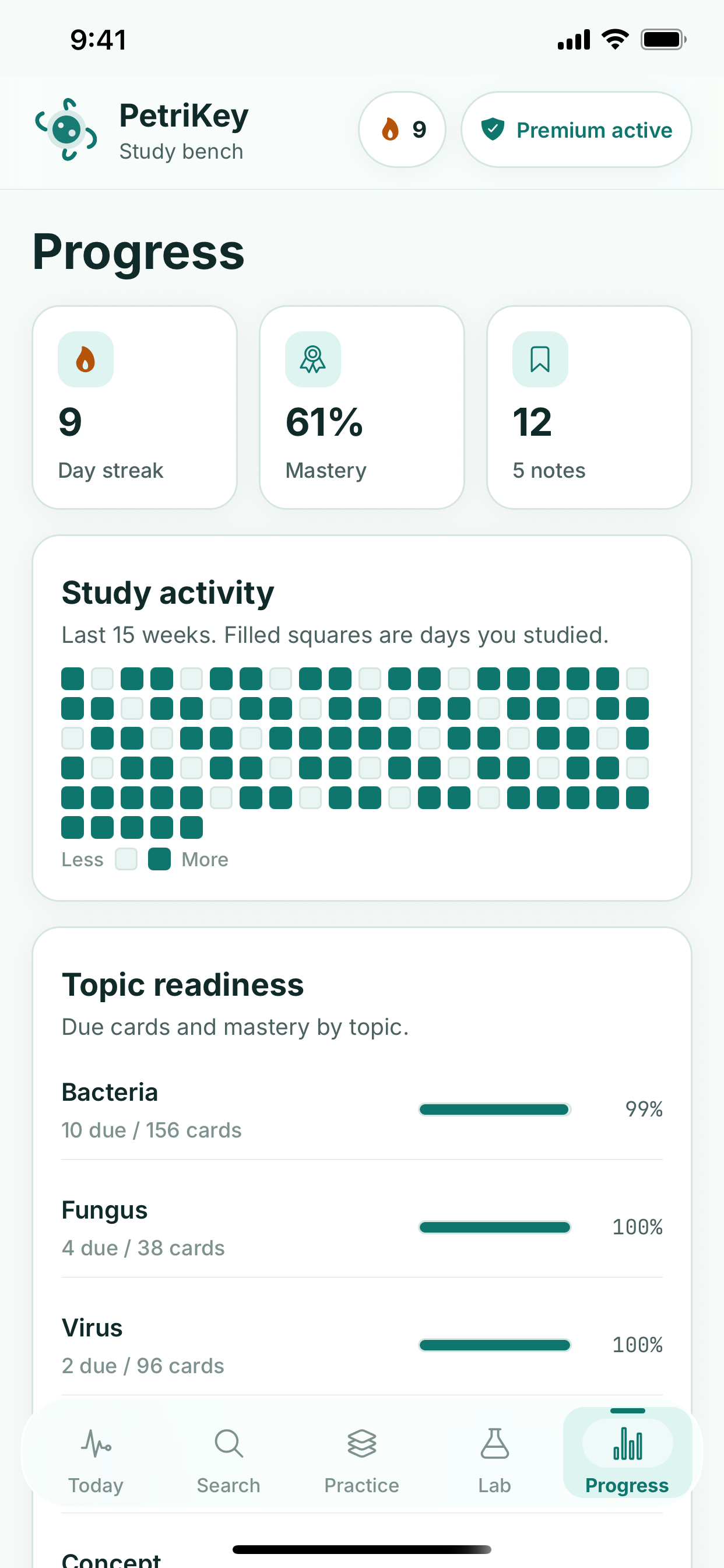Open the Practice tab
Image resolution: width=724 pixels, height=1568 pixels.
coord(361,1459)
